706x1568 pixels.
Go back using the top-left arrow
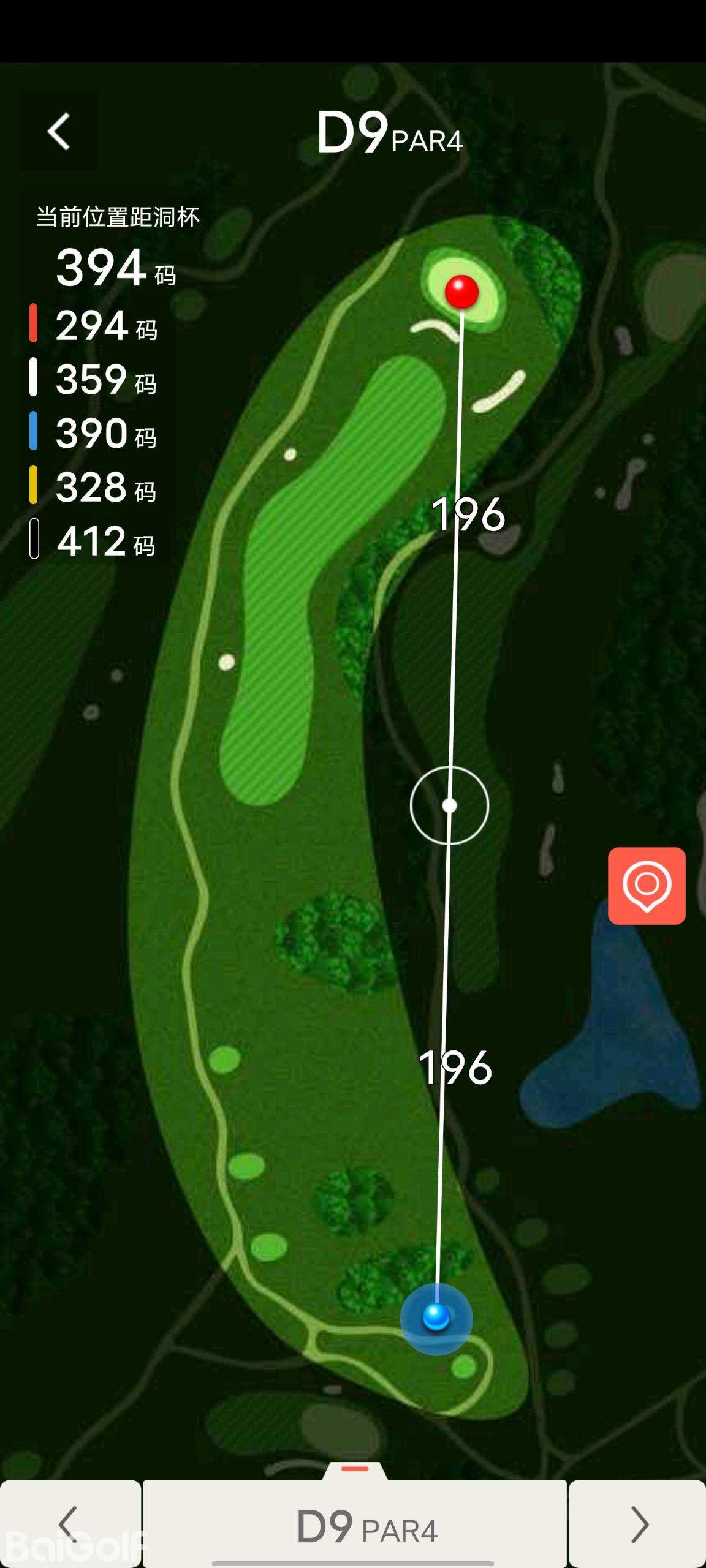point(59,132)
